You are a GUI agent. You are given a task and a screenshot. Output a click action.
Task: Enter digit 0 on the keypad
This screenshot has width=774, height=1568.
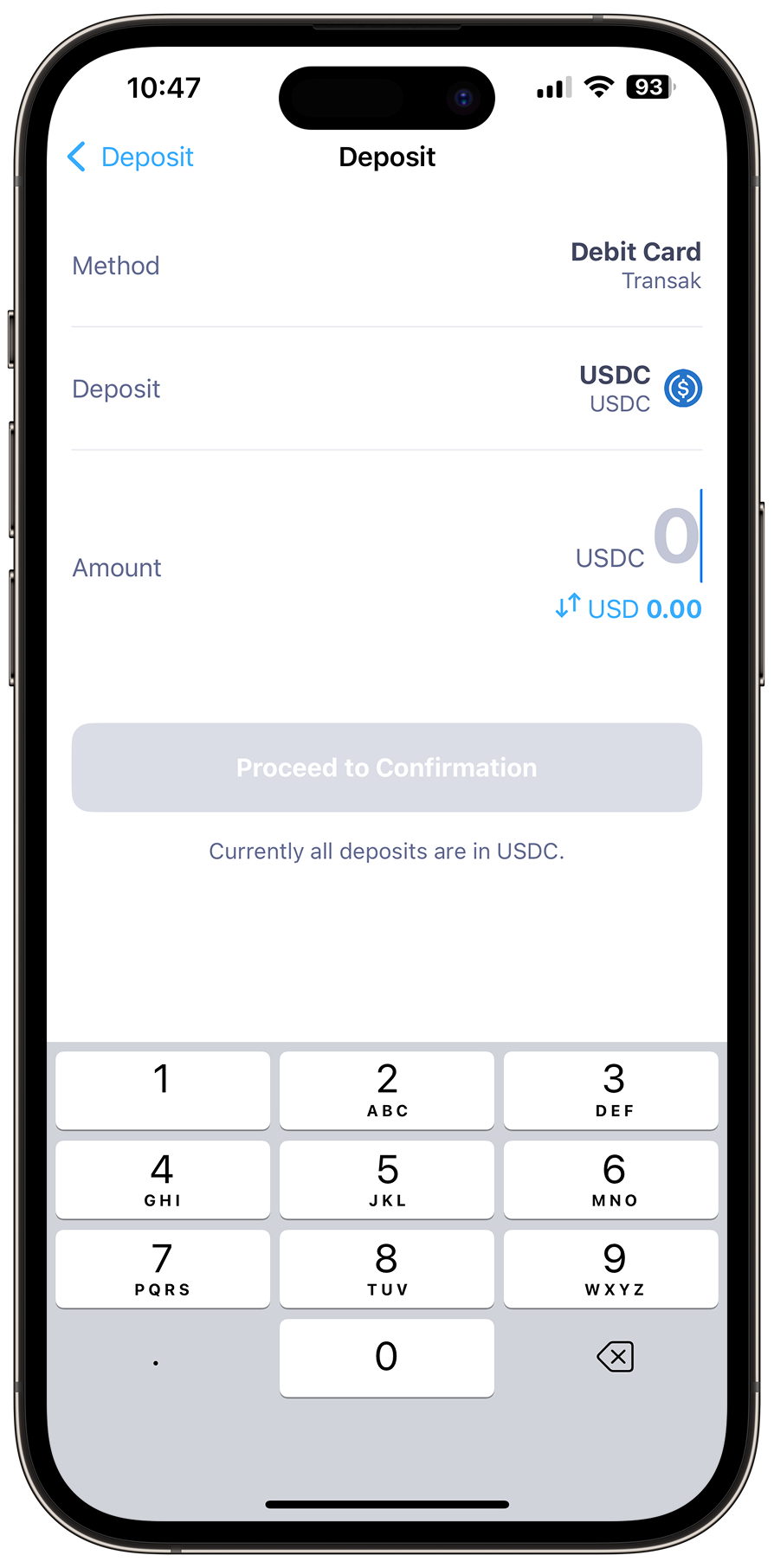click(x=386, y=1357)
